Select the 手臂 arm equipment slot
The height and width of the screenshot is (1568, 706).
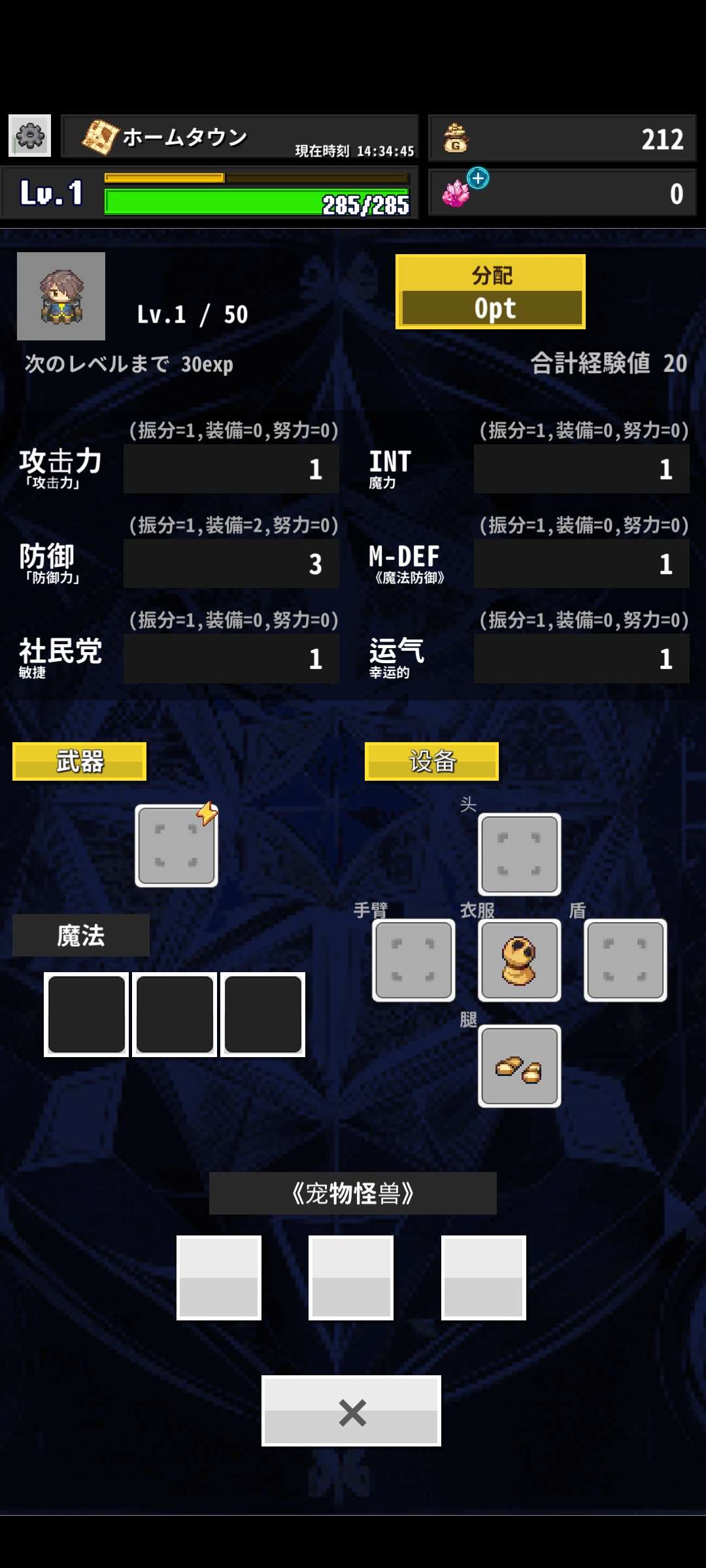point(413,960)
